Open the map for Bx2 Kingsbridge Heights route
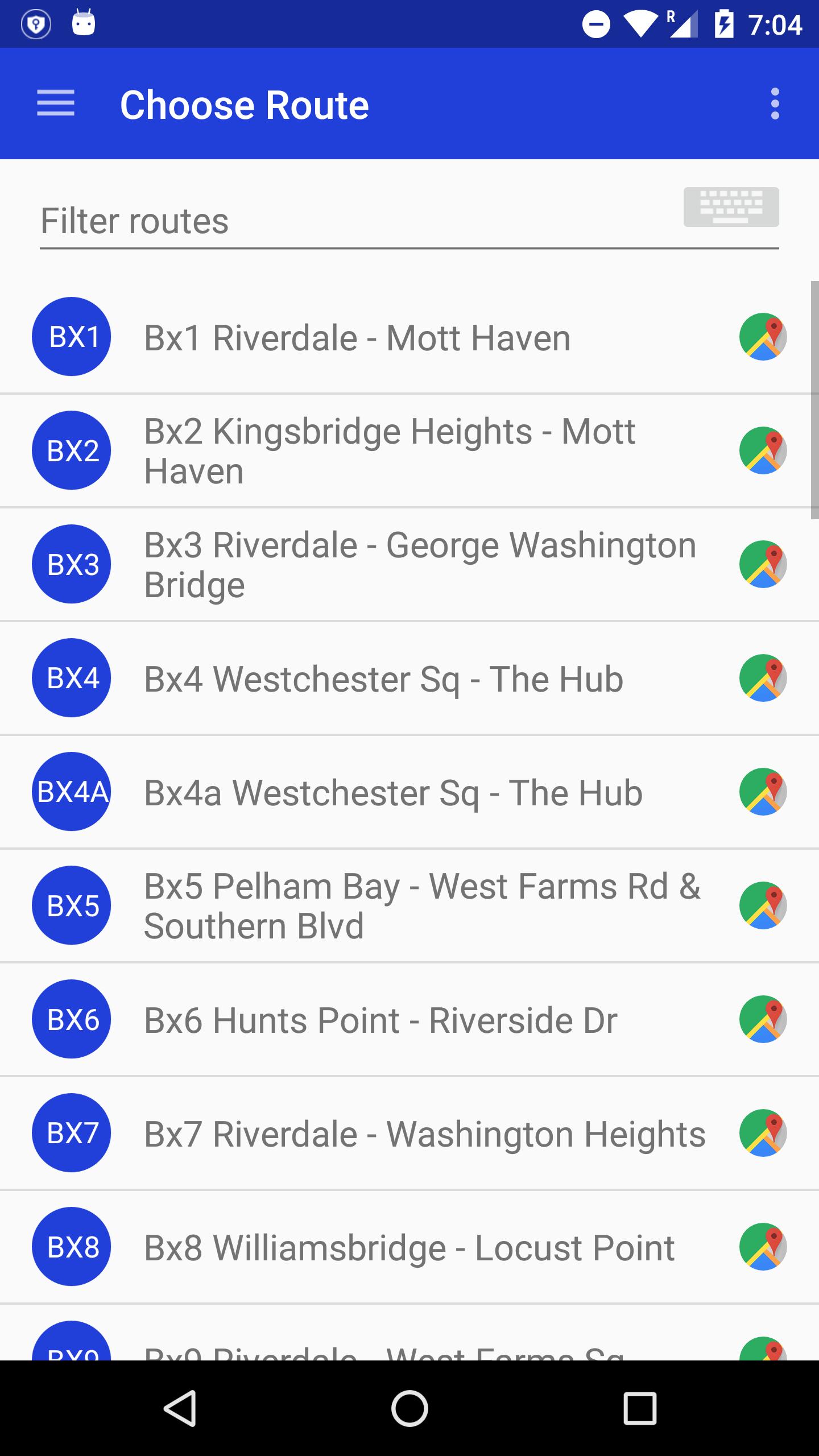The image size is (819, 1456). (762, 450)
